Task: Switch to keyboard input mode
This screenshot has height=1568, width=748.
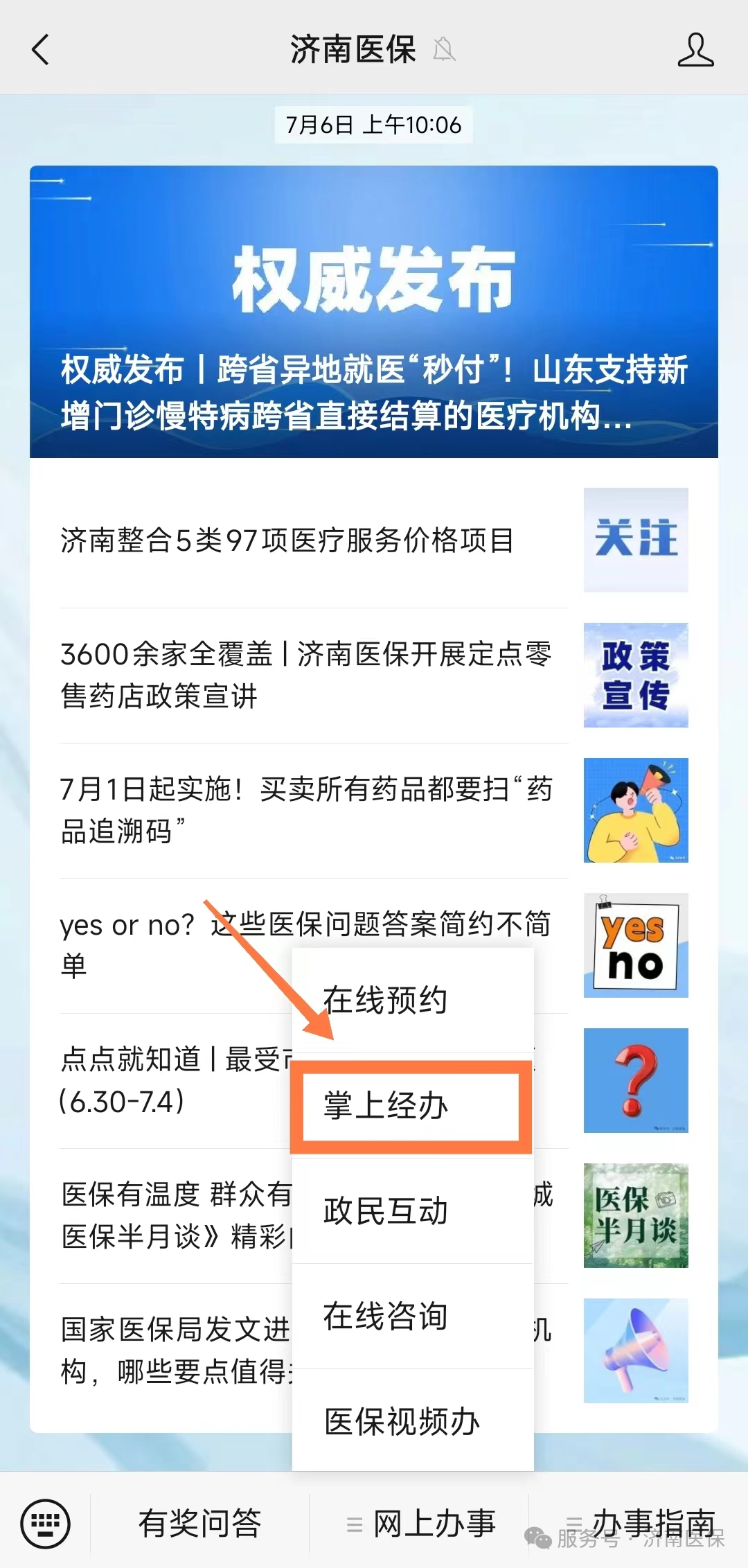Action: pyautogui.click(x=46, y=1523)
